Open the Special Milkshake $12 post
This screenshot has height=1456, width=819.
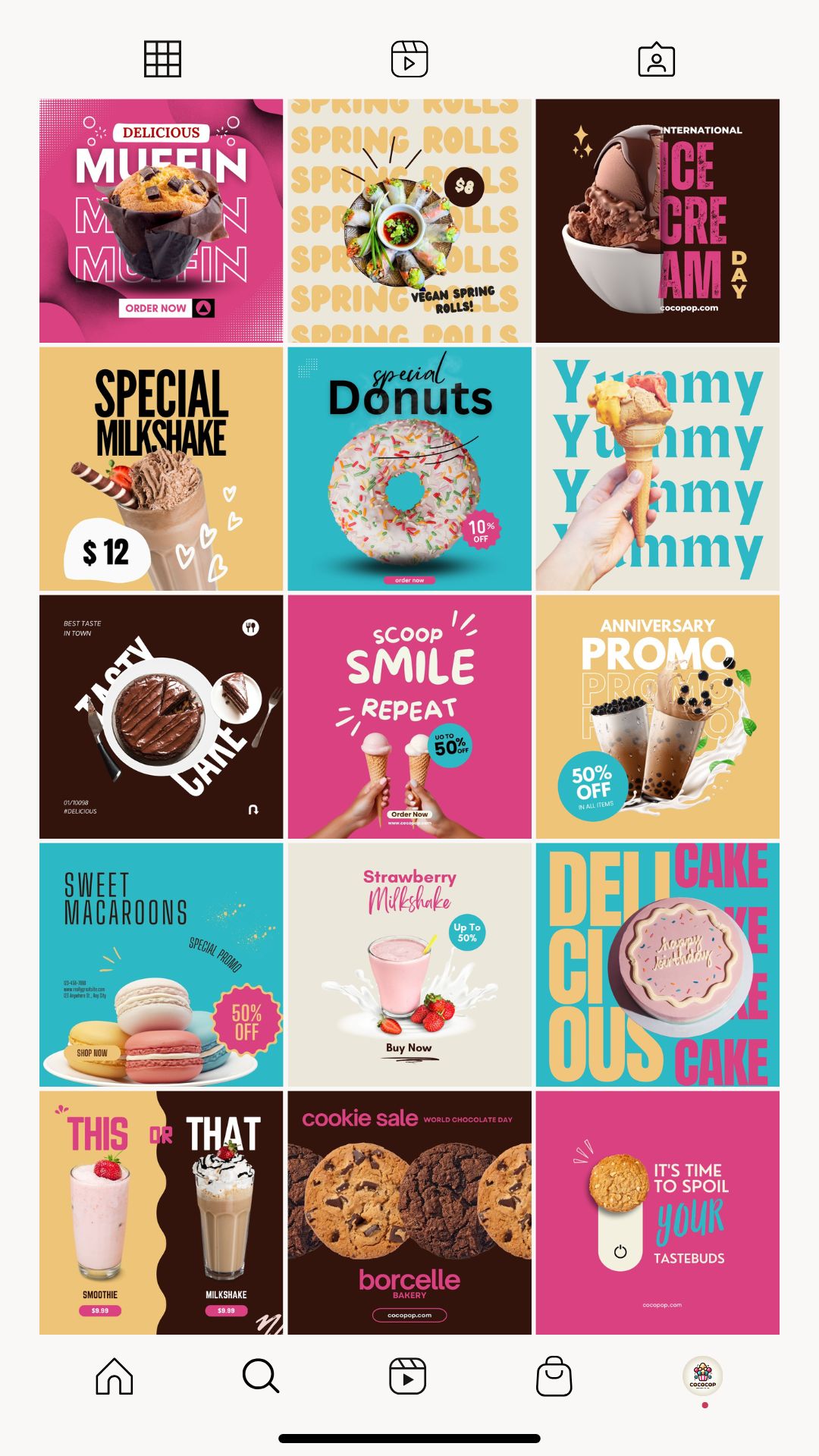[161, 469]
